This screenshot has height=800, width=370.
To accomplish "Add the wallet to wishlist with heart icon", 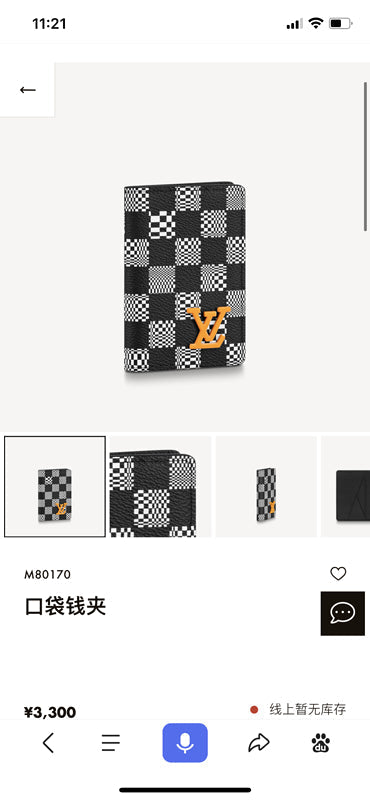I will point(338,573).
